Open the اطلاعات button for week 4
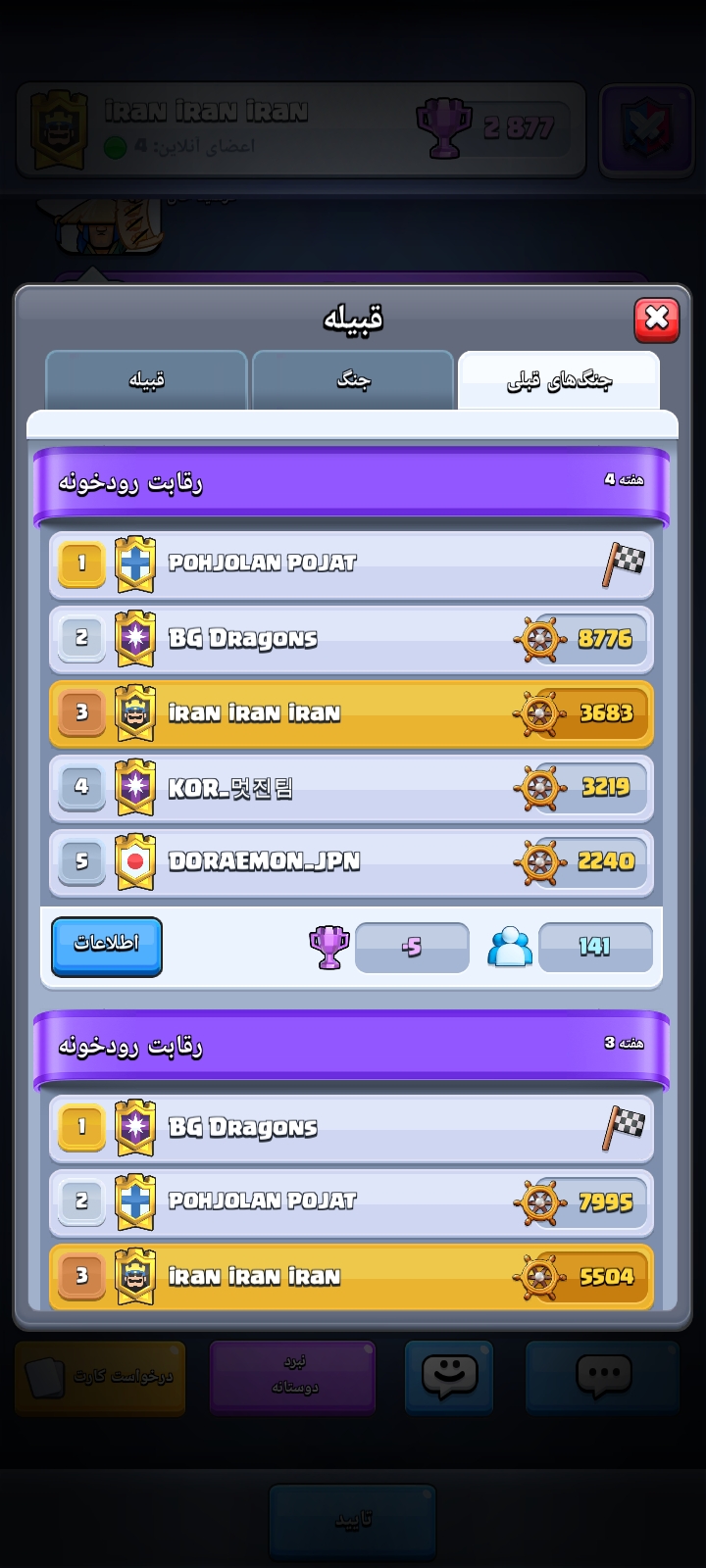This screenshot has height=1568, width=706. (x=107, y=947)
